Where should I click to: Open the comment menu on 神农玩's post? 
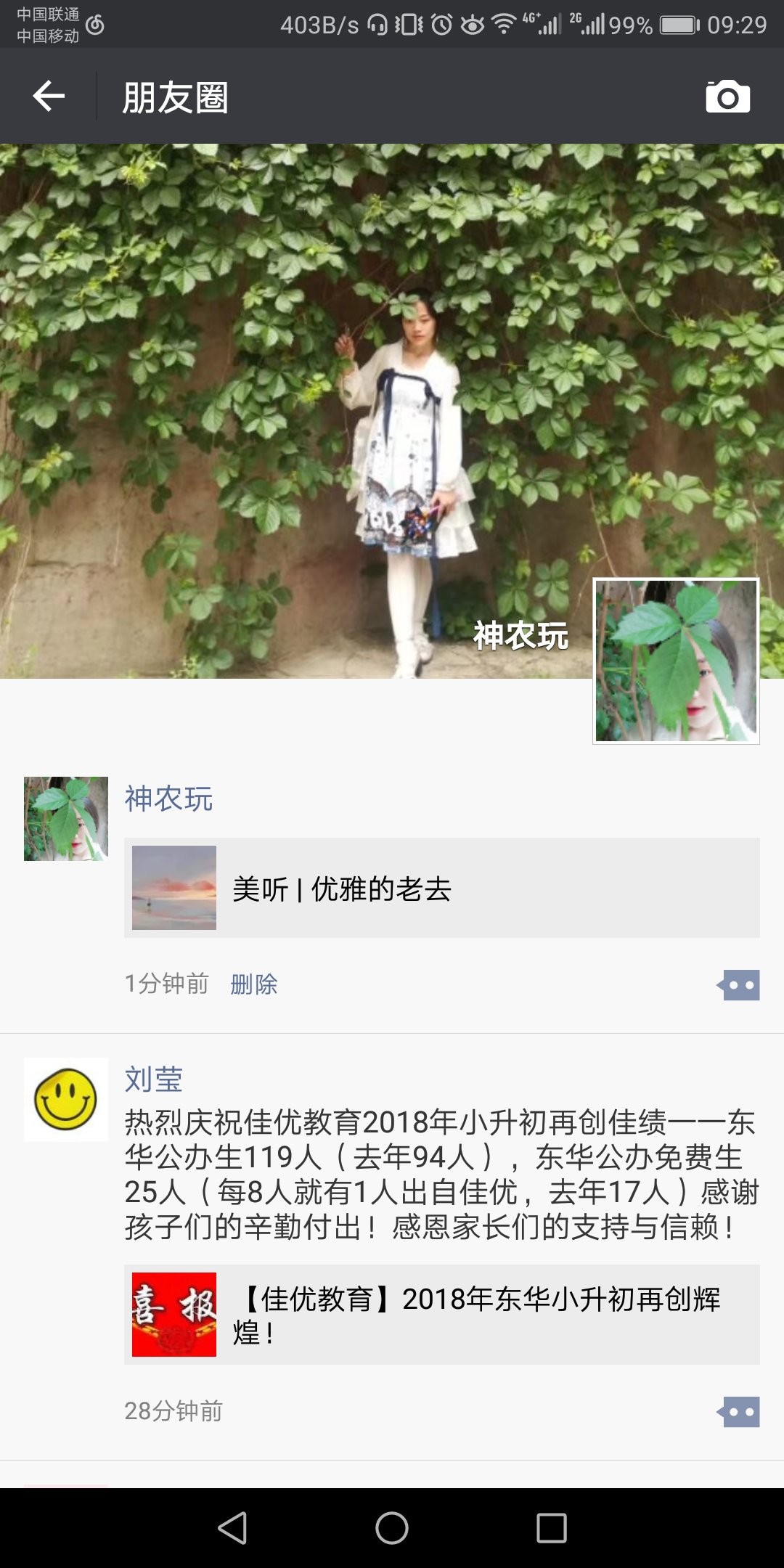point(738,985)
